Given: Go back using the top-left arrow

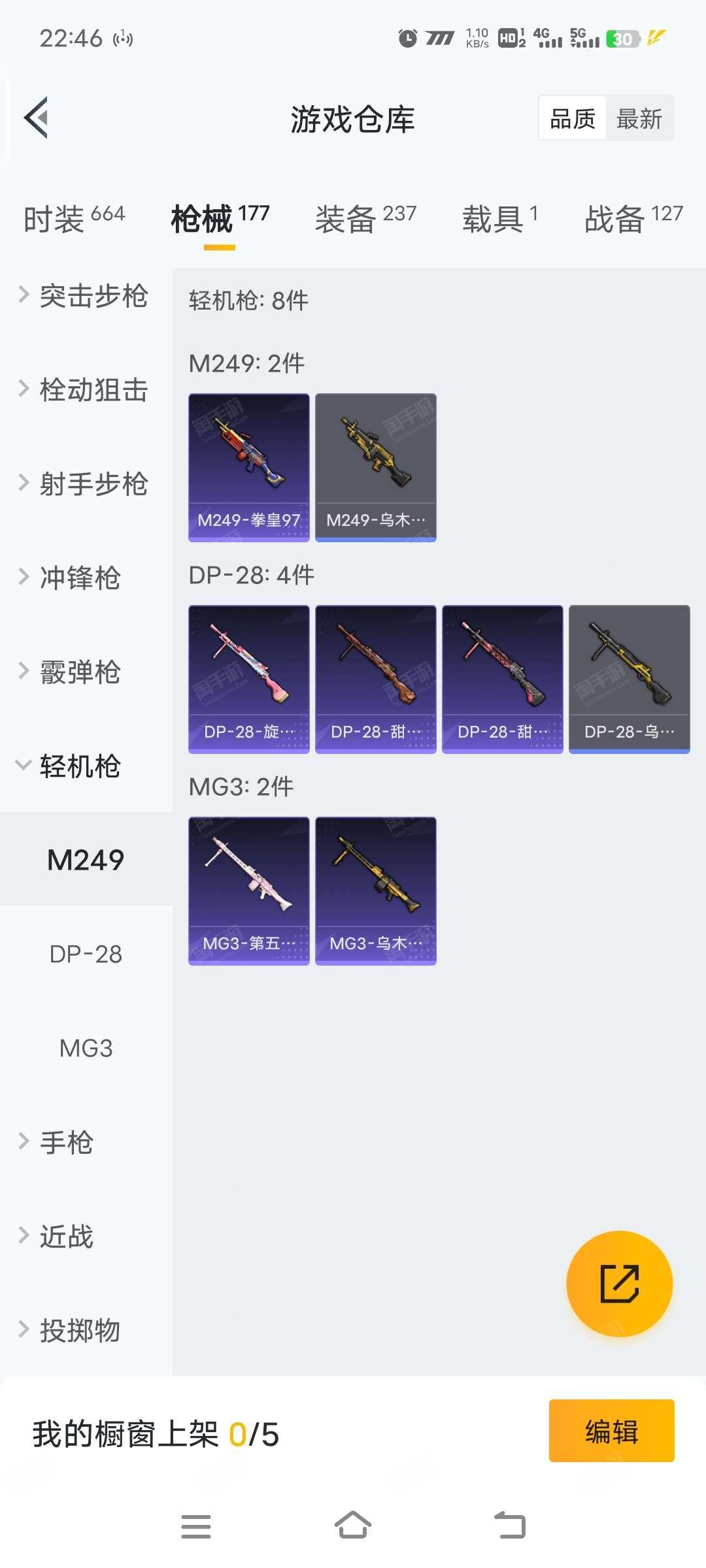Looking at the screenshot, I should pos(37,118).
